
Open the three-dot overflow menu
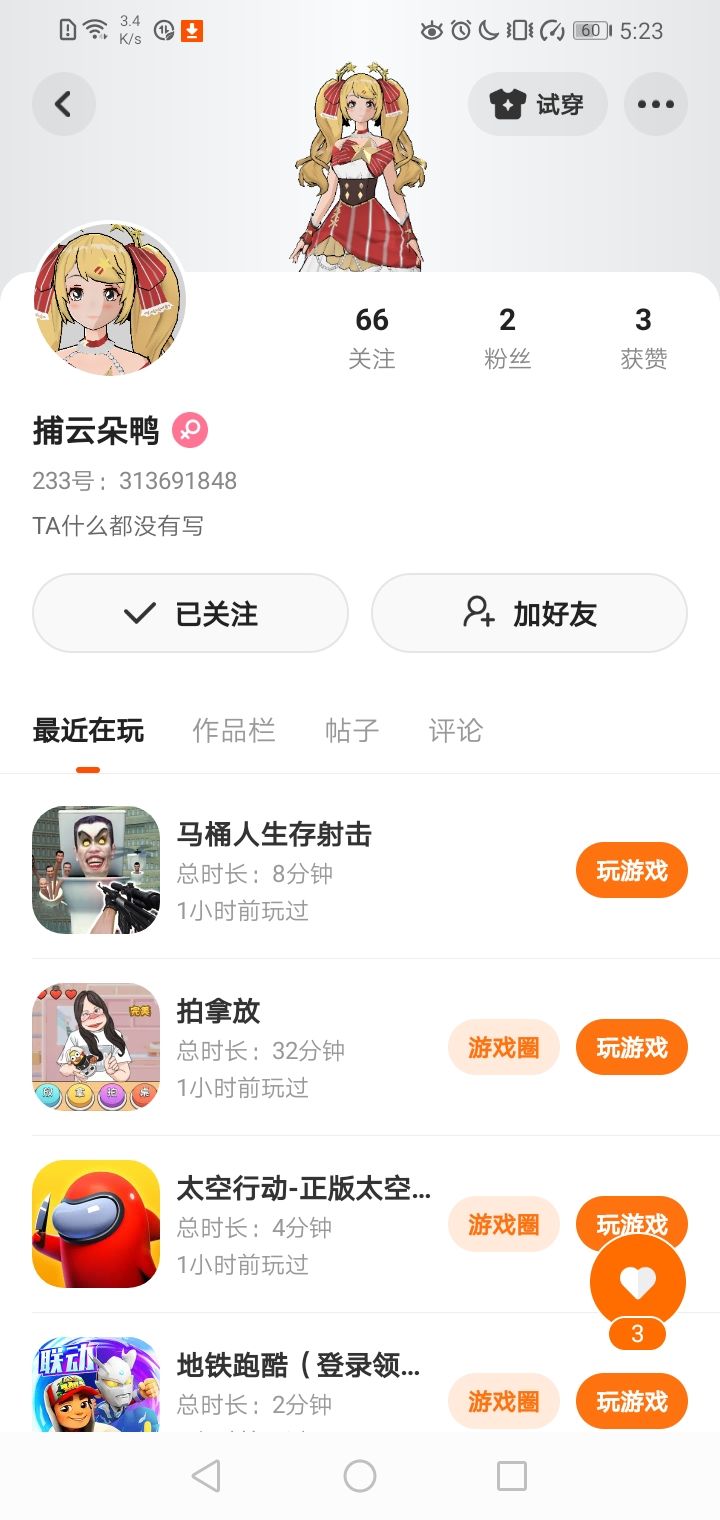coord(655,104)
